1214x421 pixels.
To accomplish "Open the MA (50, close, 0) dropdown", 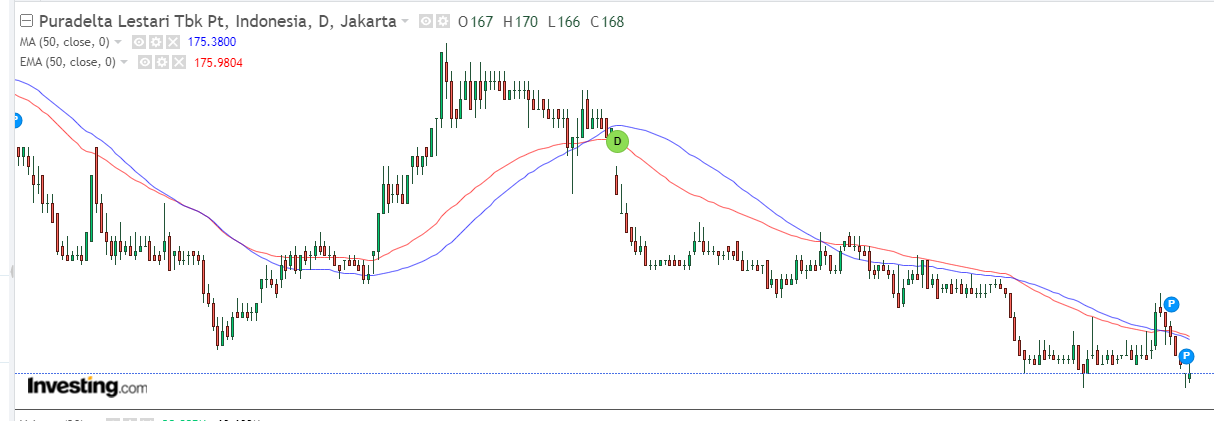I will pos(118,42).
